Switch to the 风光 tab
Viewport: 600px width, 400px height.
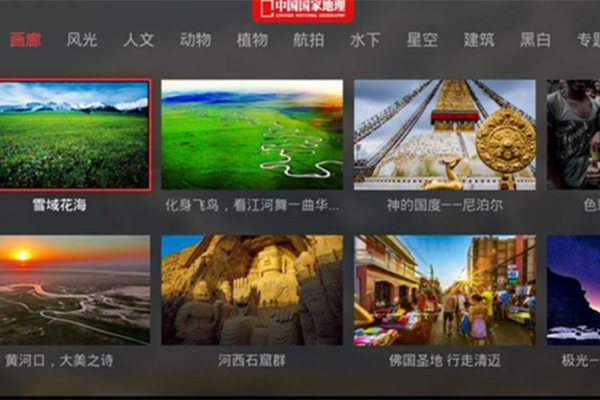82,40
